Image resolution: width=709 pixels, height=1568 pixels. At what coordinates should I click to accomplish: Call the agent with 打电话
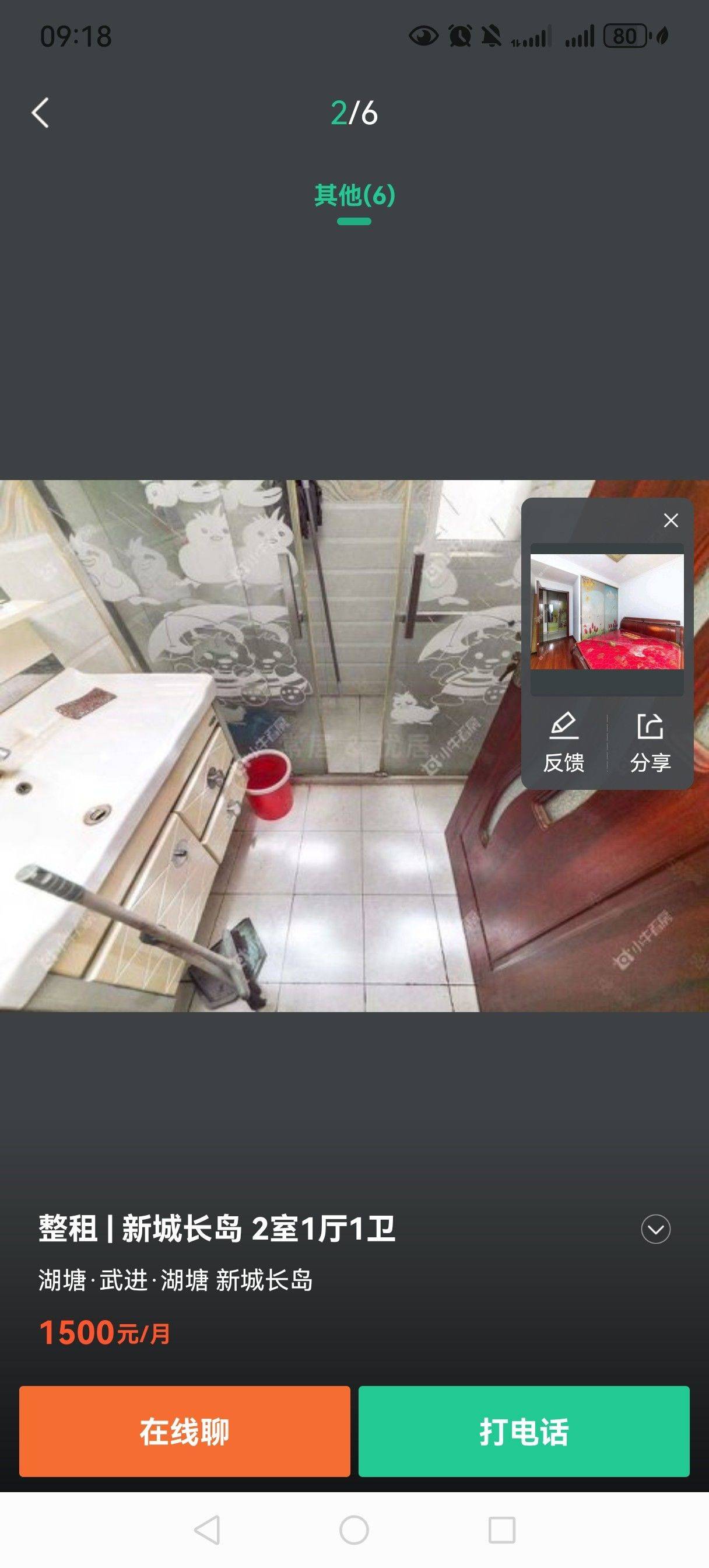[x=524, y=1431]
